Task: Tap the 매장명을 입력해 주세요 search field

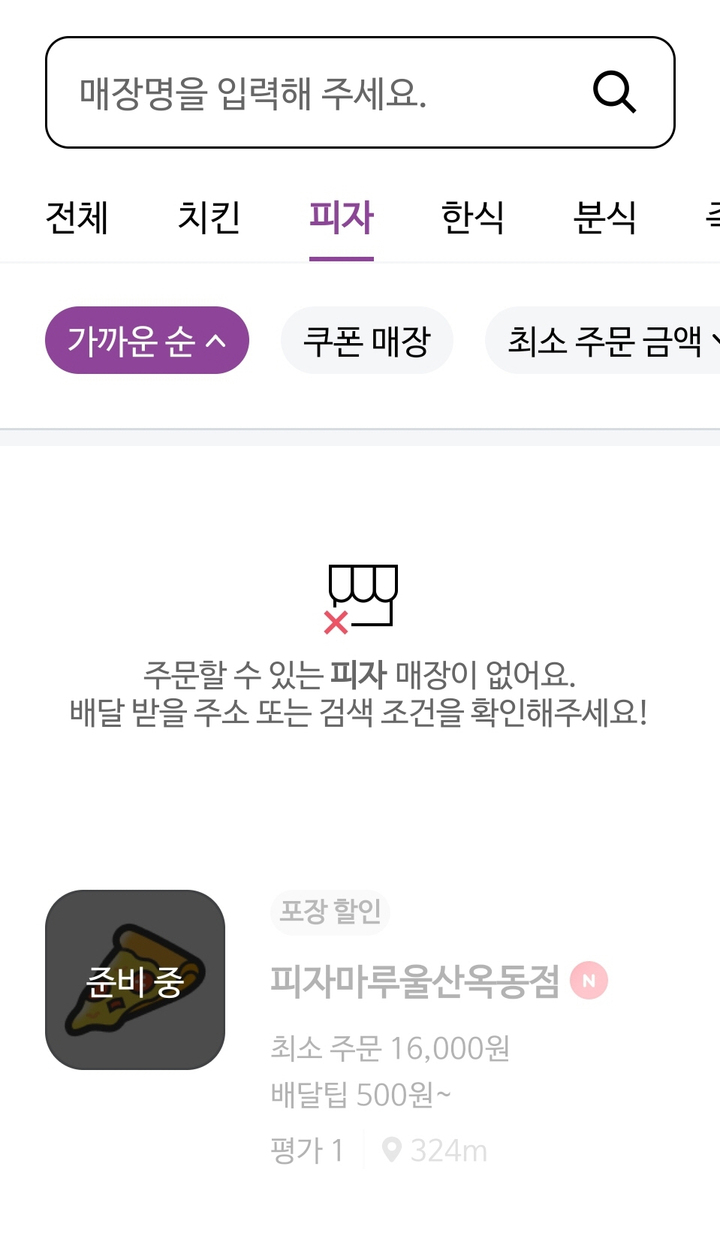Action: [300, 93]
